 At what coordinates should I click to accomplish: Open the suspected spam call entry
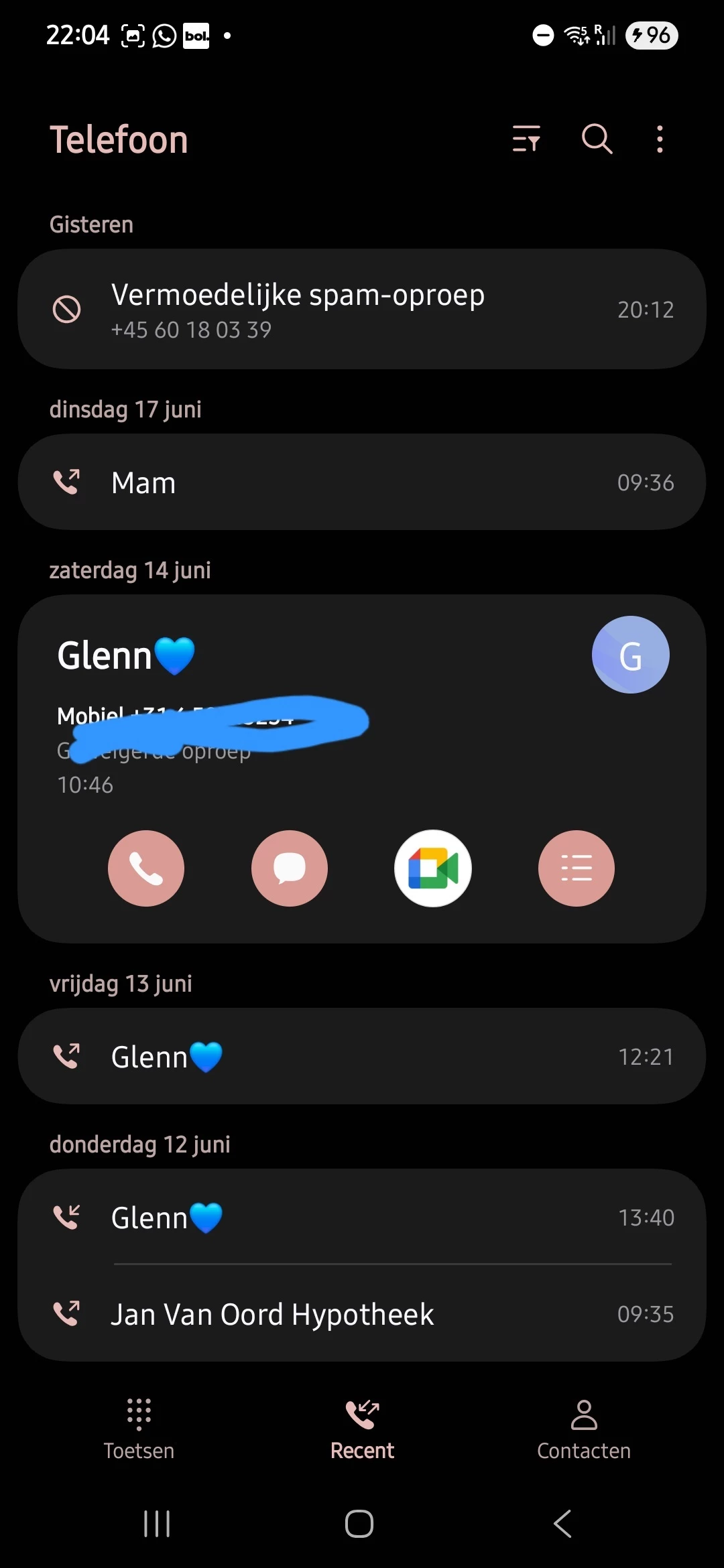[362, 310]
